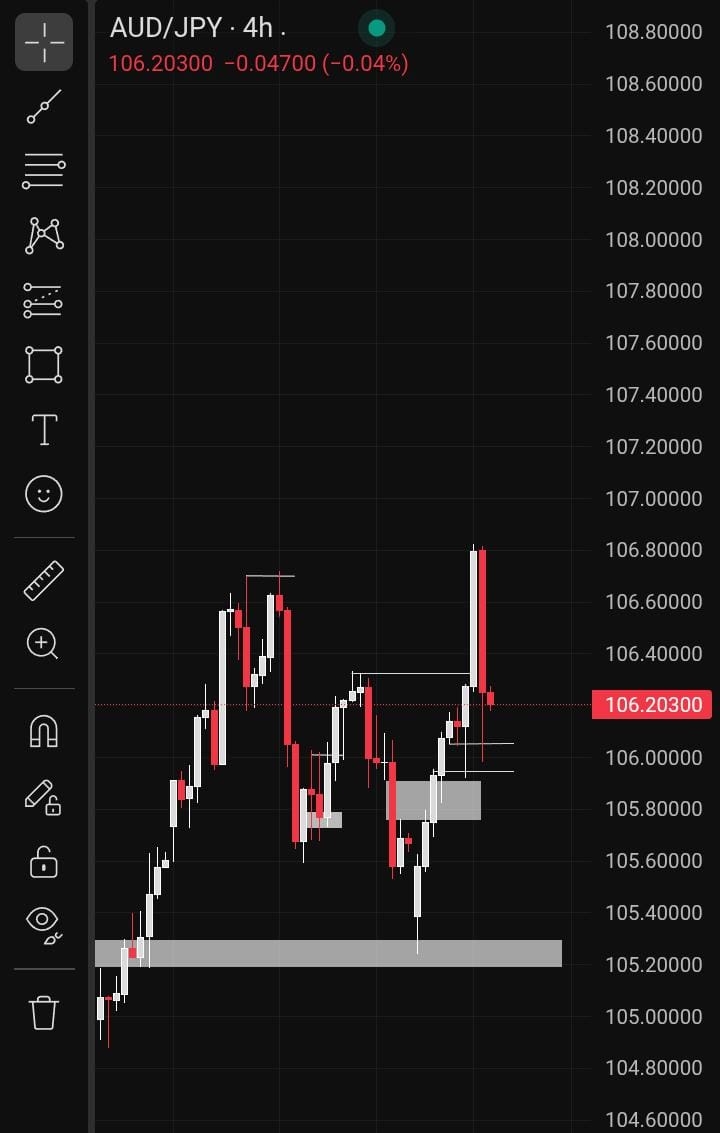The width and height of the screenshot is (720, 1133).
Task: Hide all drawings with eye icon
Action: (44, 925)
